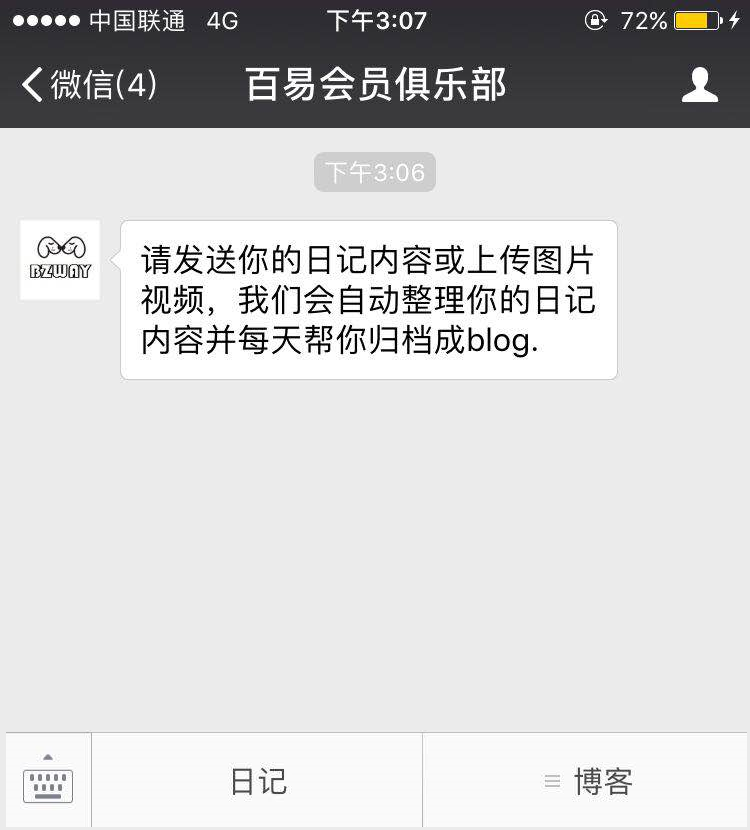
Task: Tap the BZWAY avatar in the chat
Action: click(60, 260)
